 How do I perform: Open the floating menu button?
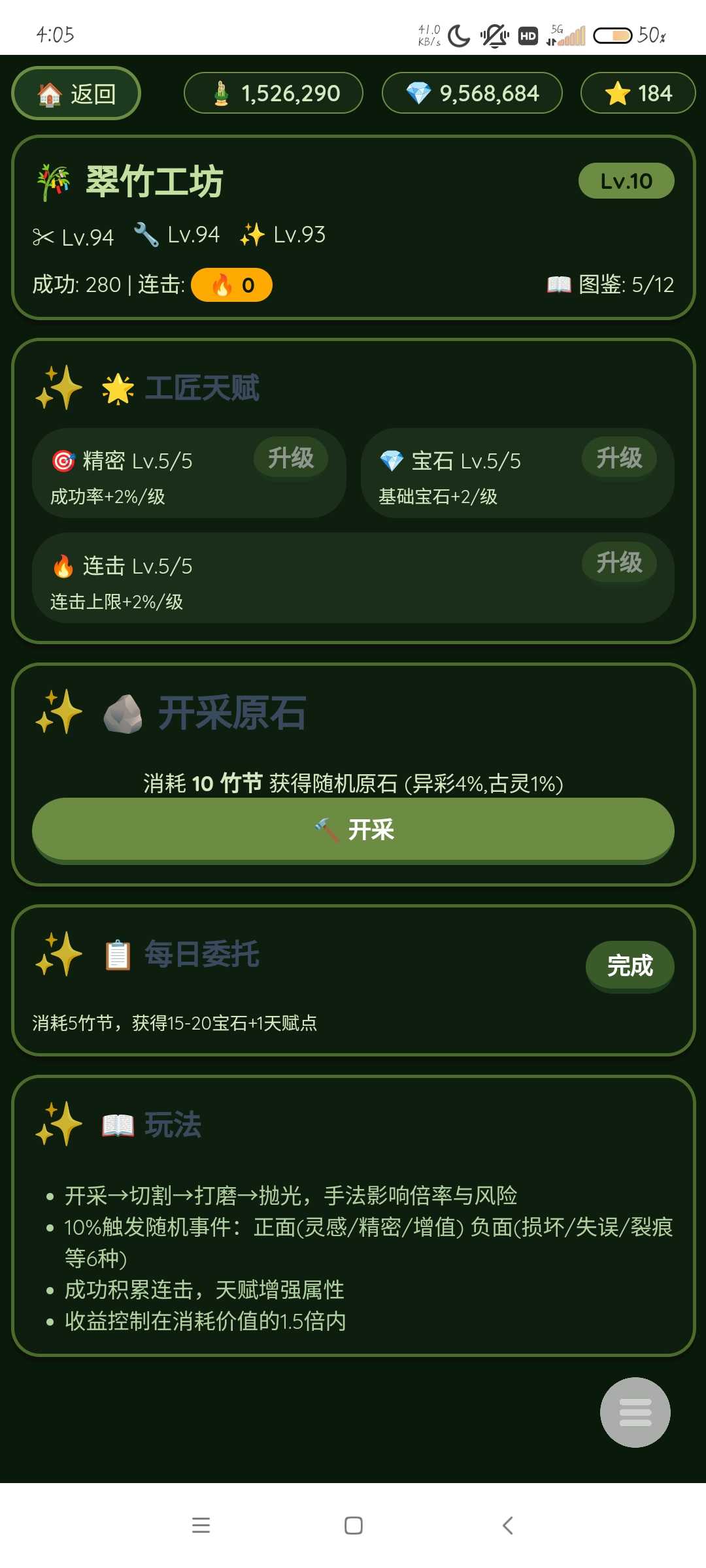click(635, 1413)
